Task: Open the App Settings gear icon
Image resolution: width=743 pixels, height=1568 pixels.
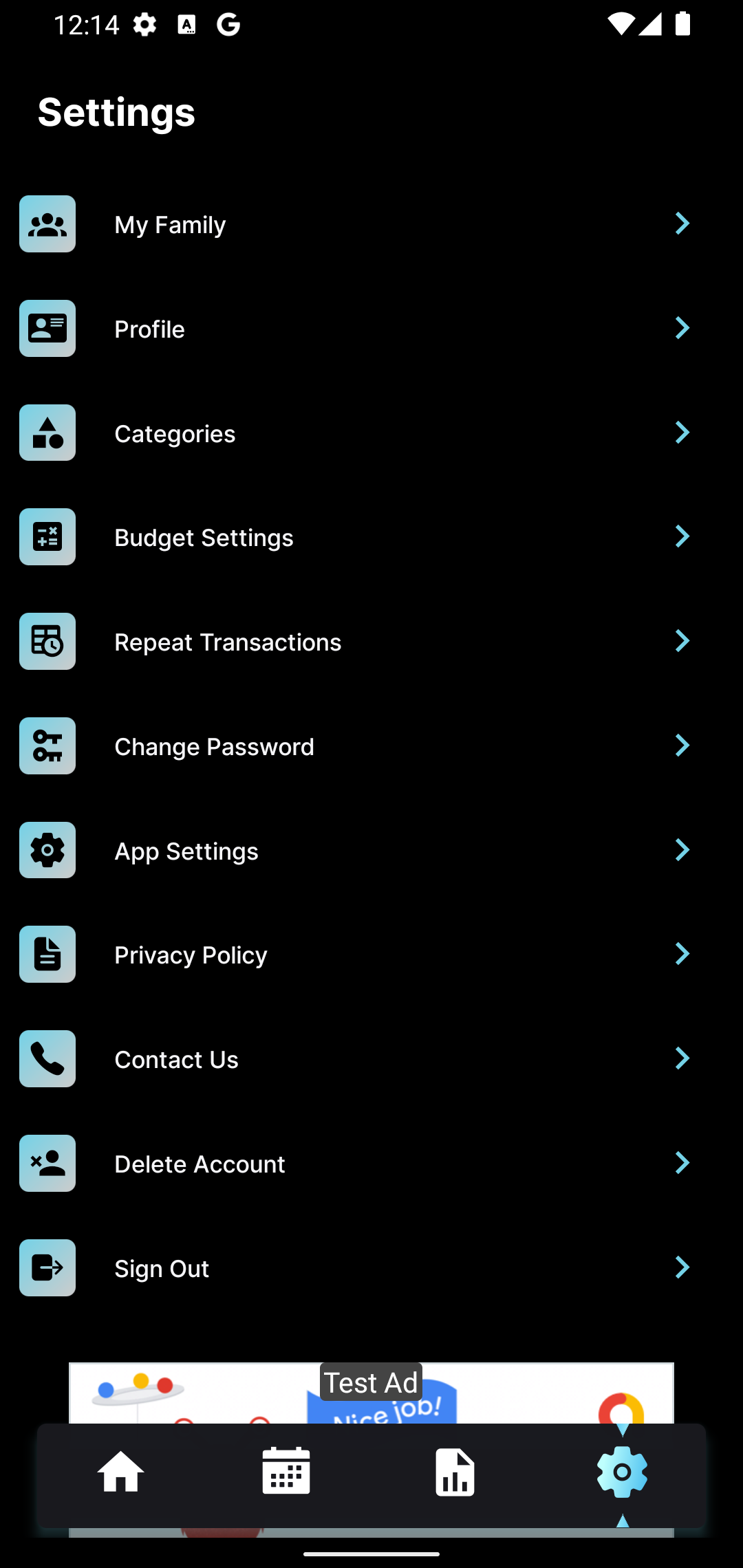Action: click(47, 850)
